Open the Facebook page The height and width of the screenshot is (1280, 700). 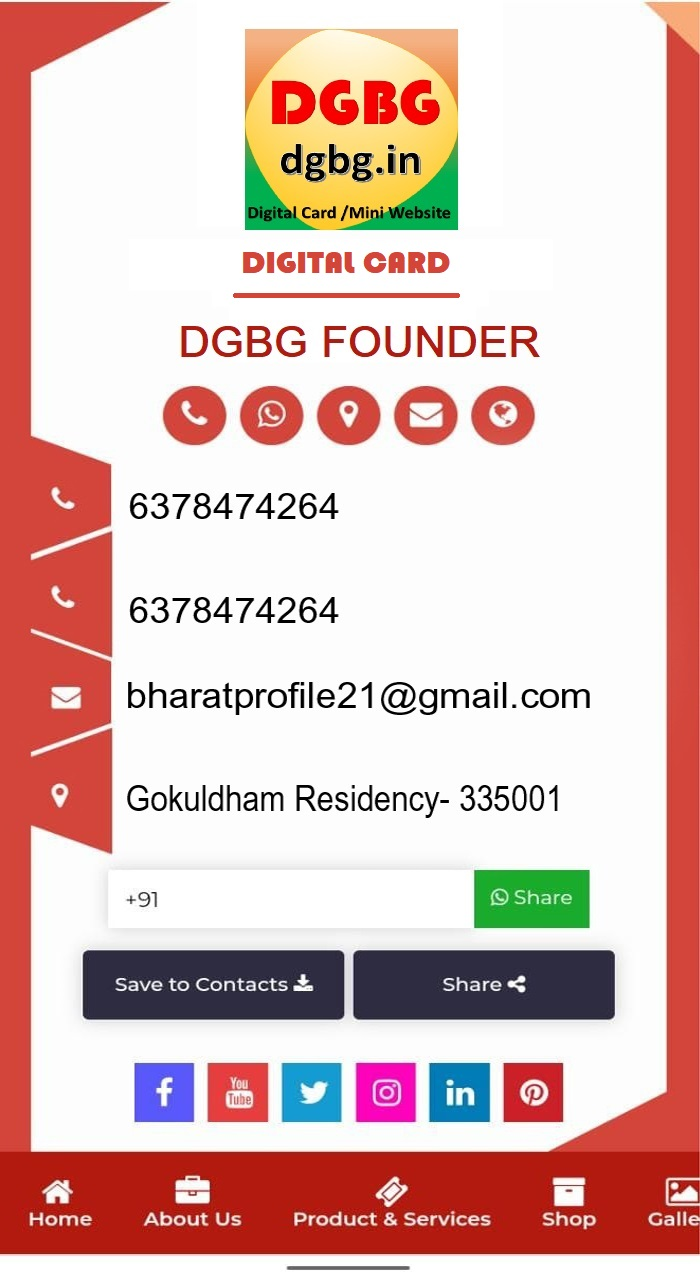point(164,1092)
